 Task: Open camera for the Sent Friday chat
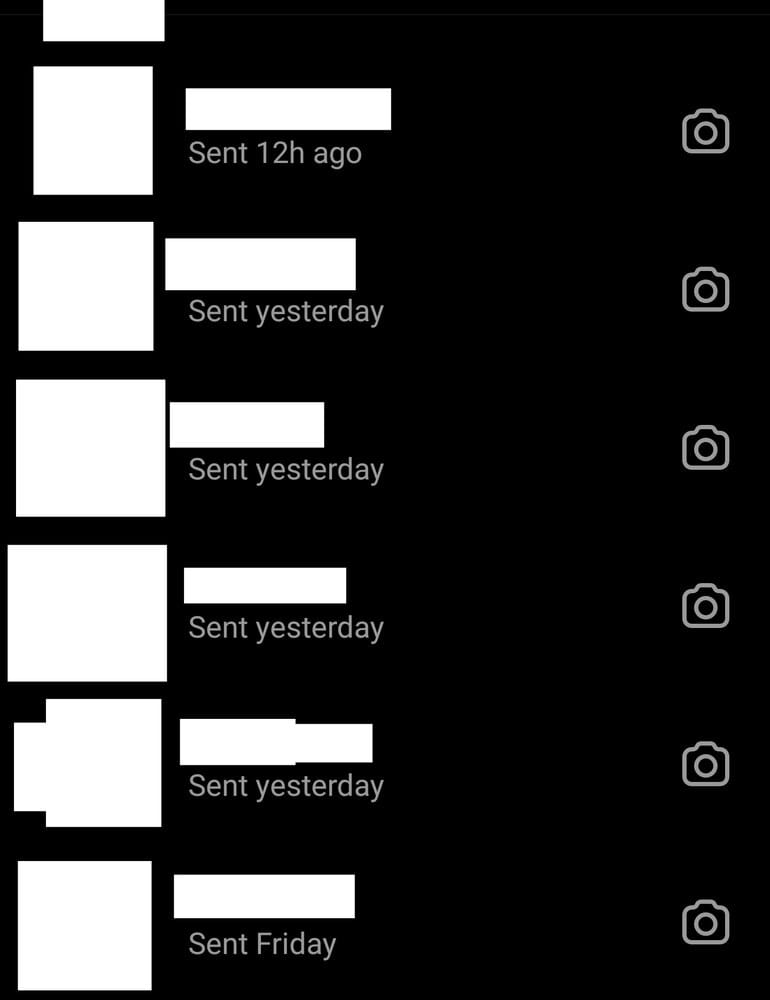[705, 922]
